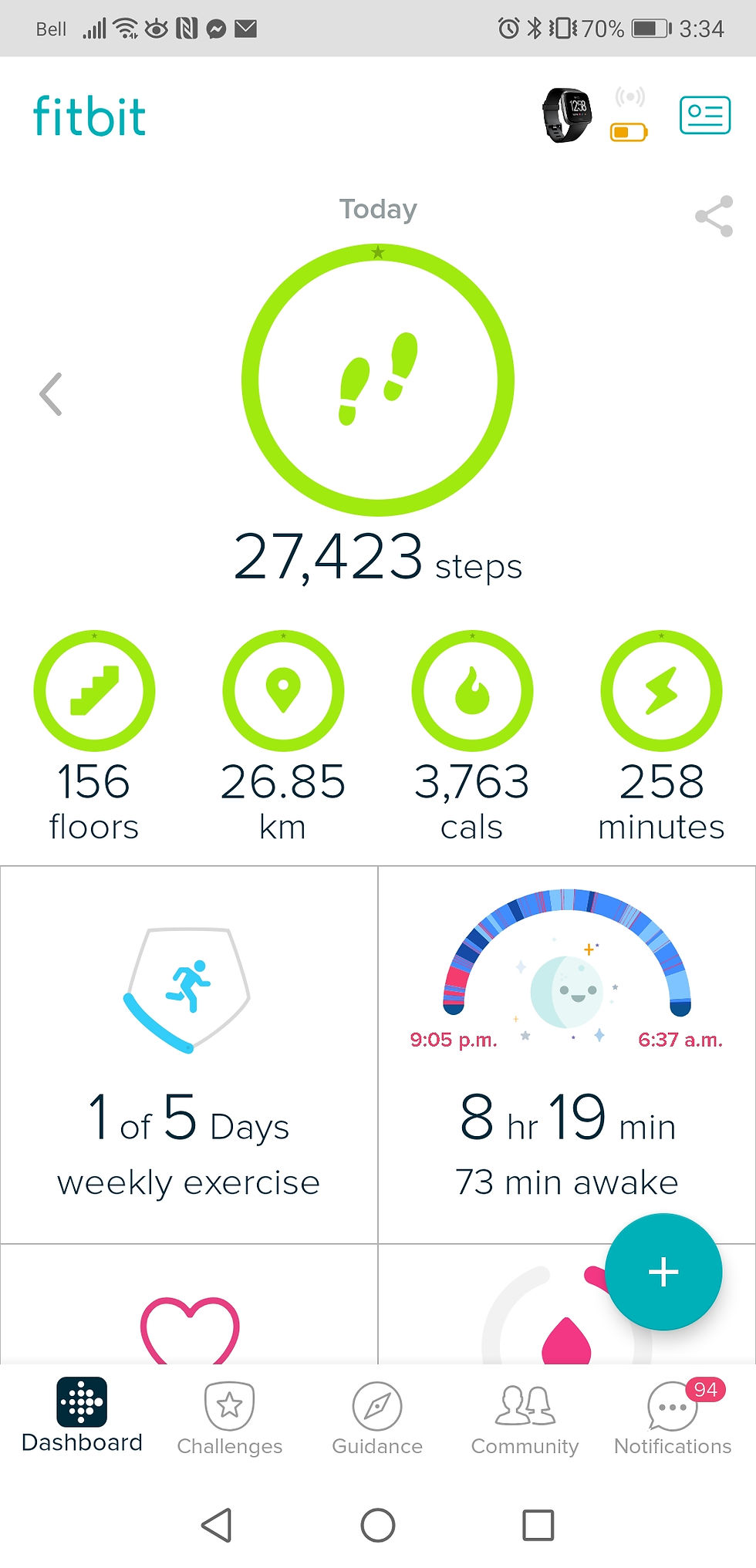Open the Notifications tab
This screenshot has width=756, height=1568.
point(672,1418)
